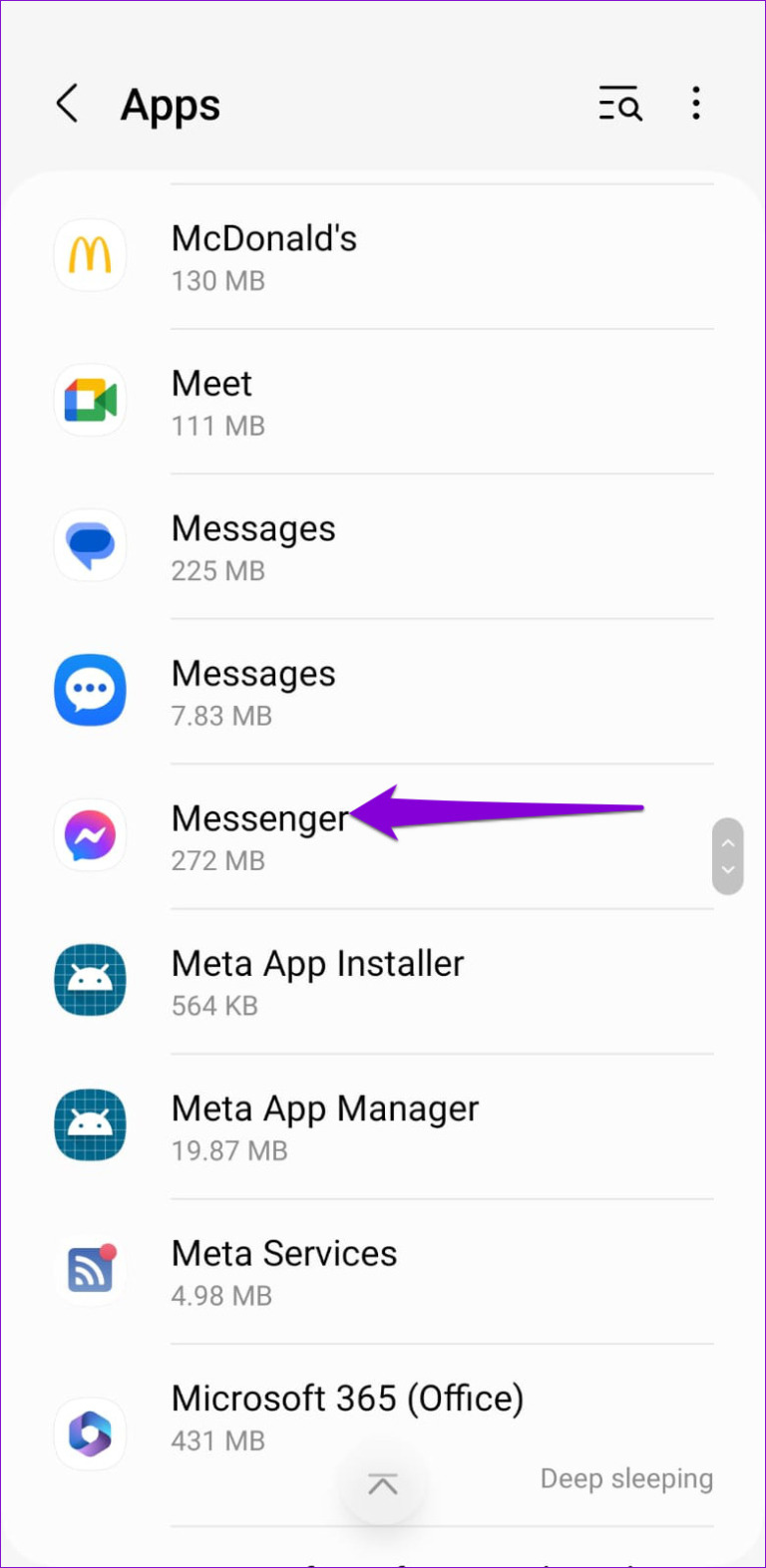Expand the downward chevron on scroll handle
This screenshot has height=1568, width=766.
point(728,872)
